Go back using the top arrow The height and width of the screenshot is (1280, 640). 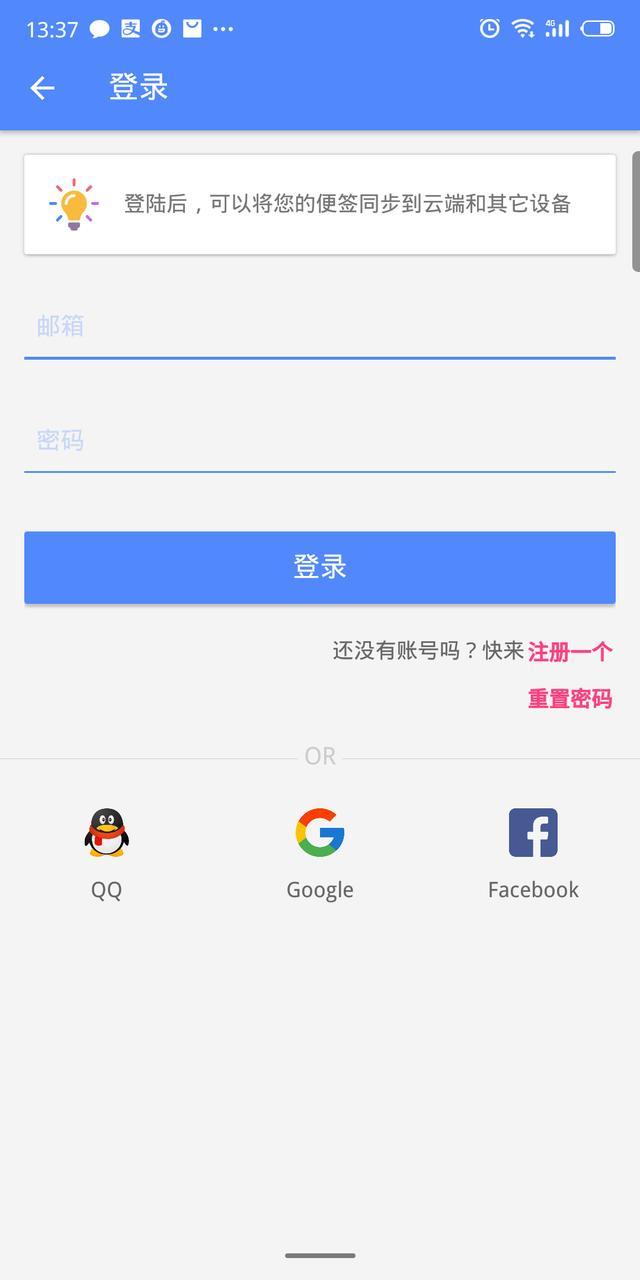[x=42, y=88]
